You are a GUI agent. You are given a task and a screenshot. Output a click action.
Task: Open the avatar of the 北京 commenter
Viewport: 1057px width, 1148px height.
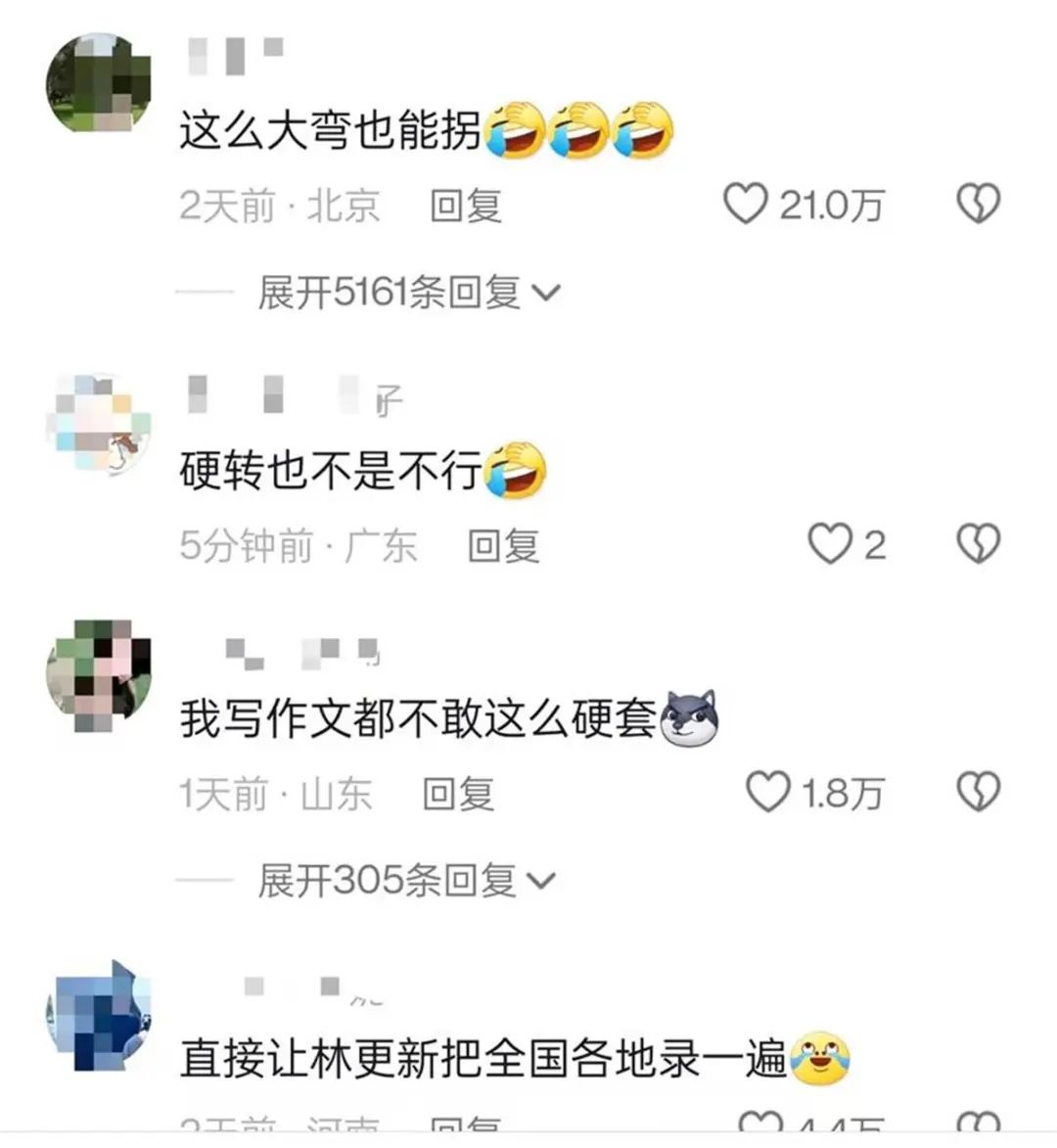tap(99, 83)
